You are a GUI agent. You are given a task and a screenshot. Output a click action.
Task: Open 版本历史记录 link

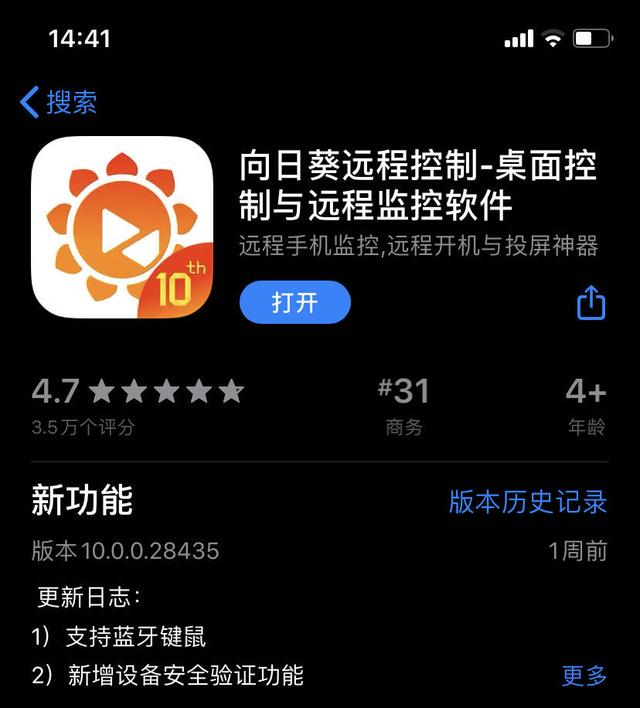[527, 502]
